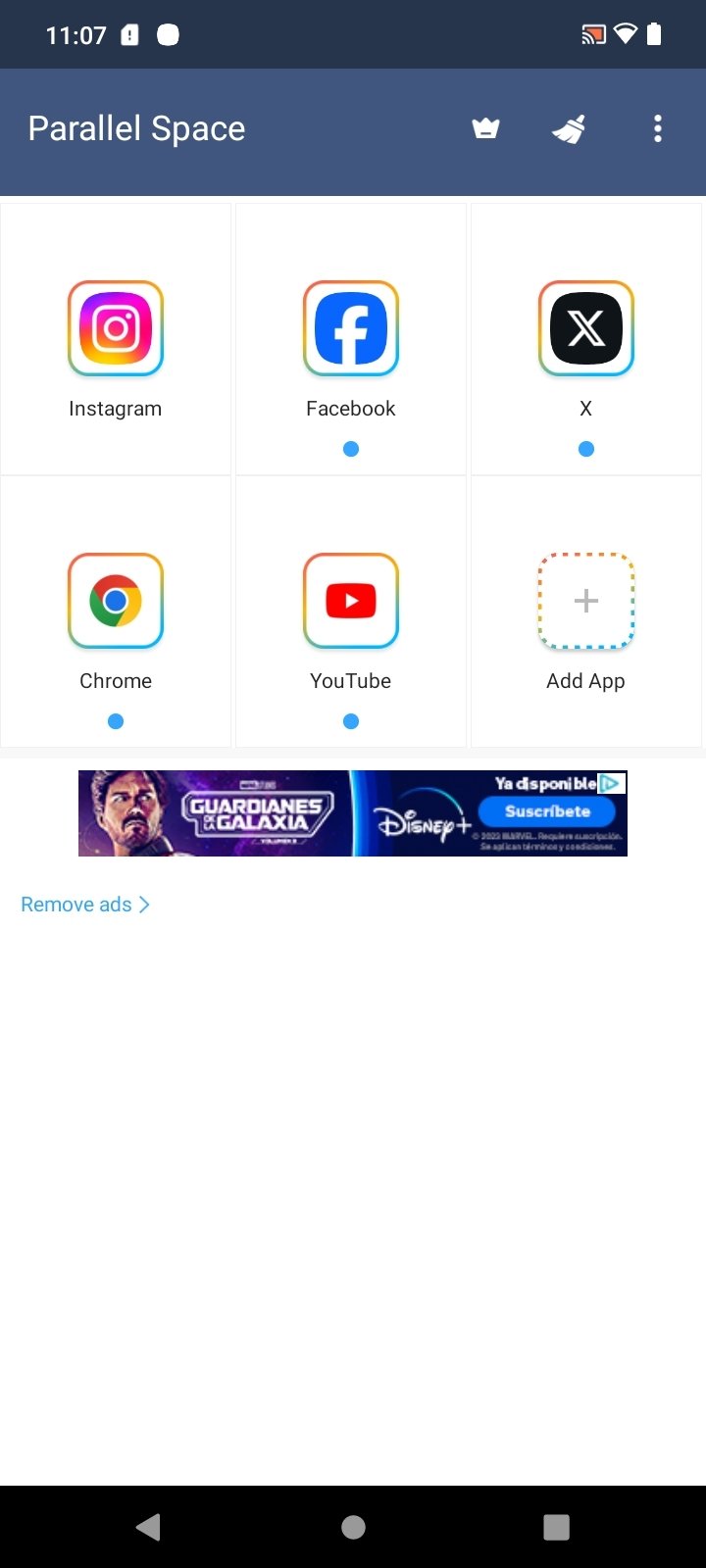Return to the home screen via the home button
The width and height of the screenshot is (706, 1568).
click(x=353, y=1527)
